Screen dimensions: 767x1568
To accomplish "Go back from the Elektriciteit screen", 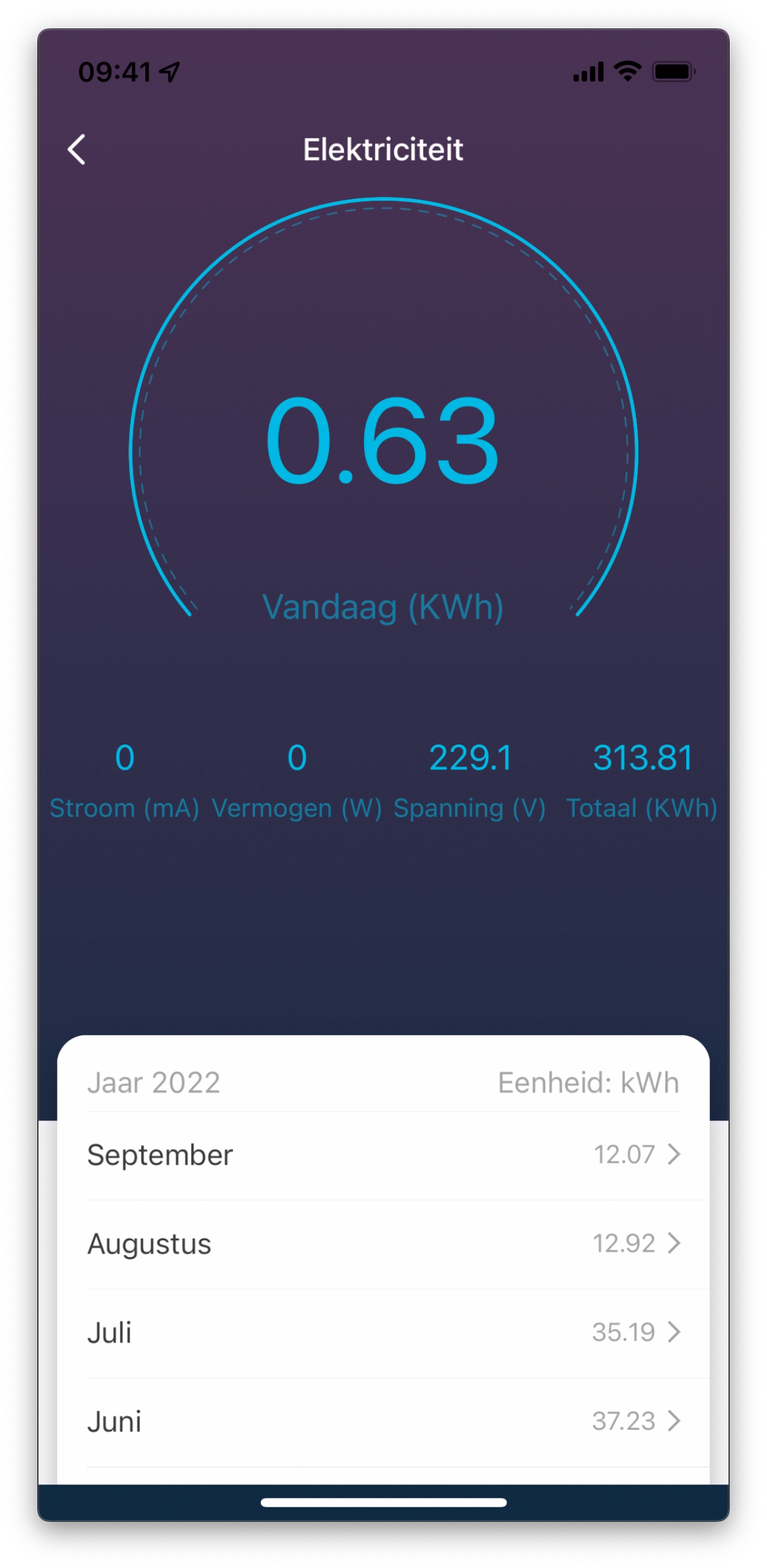I will pyautogui.click(x=77, y=150).
